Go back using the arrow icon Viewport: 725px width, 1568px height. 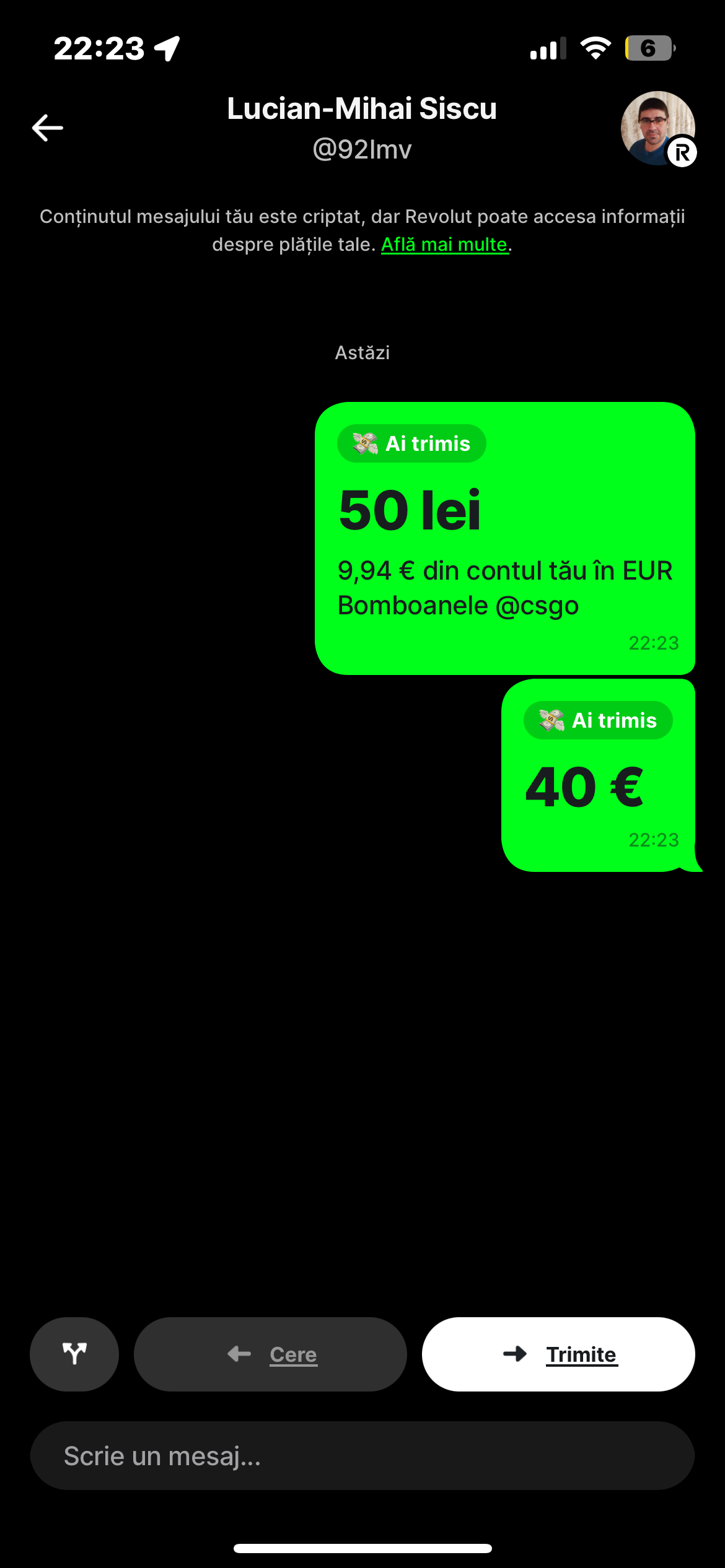coord(48,128)
